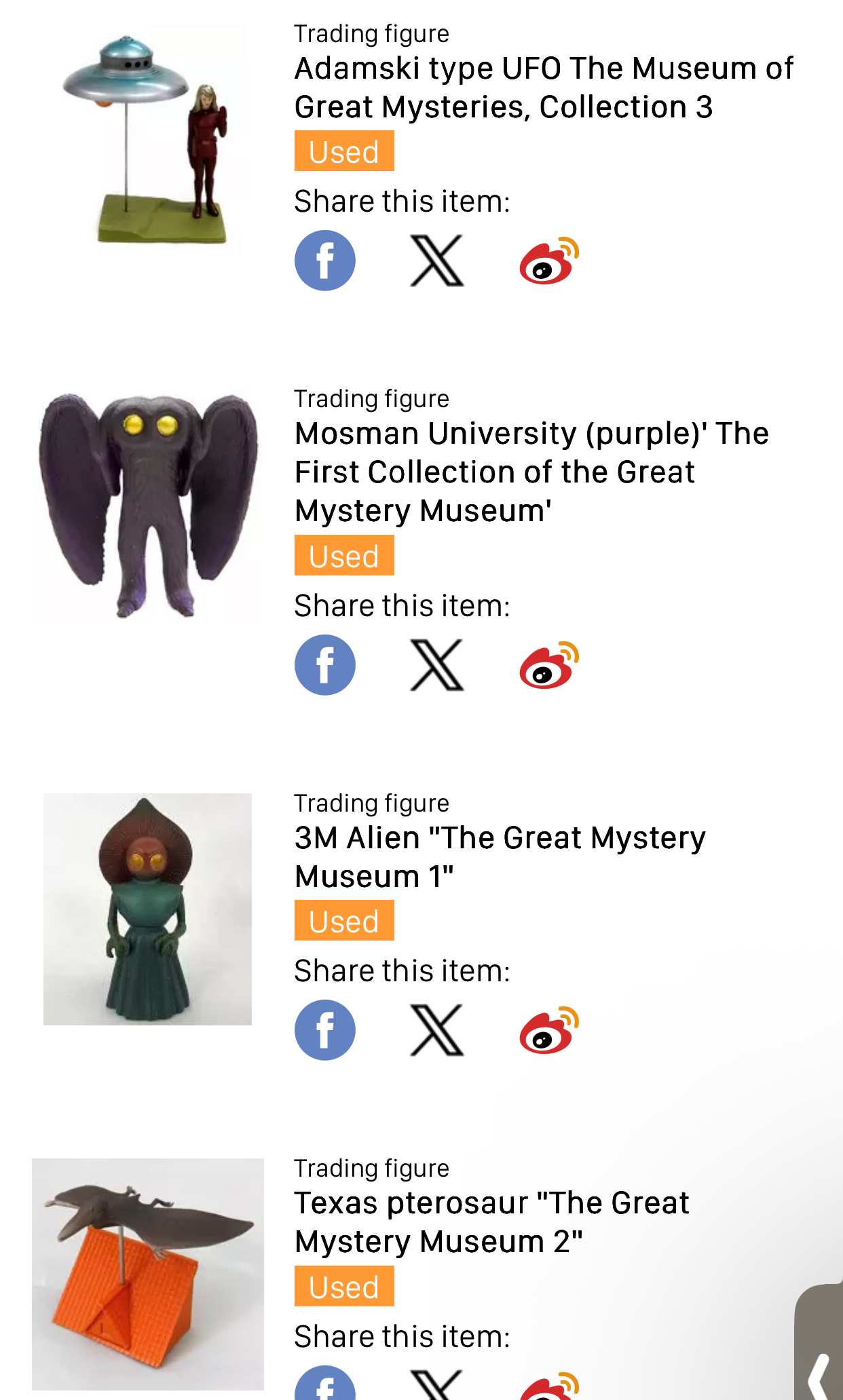The height and width of the screenshot is (1400, 843).
Task: Open Adamski type UFO item title
Action: coord(543,88)
